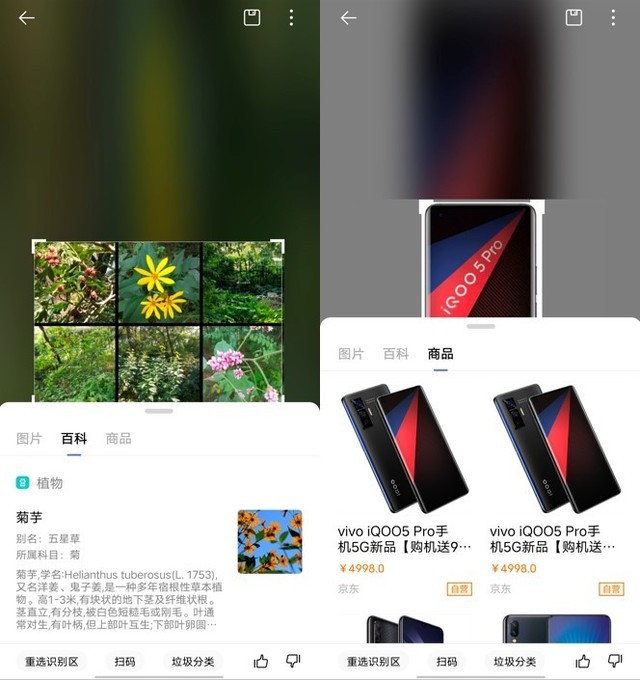Give thumbs up to the plant result
Viewport: 640px width, 680px height.
pos(261,661)
